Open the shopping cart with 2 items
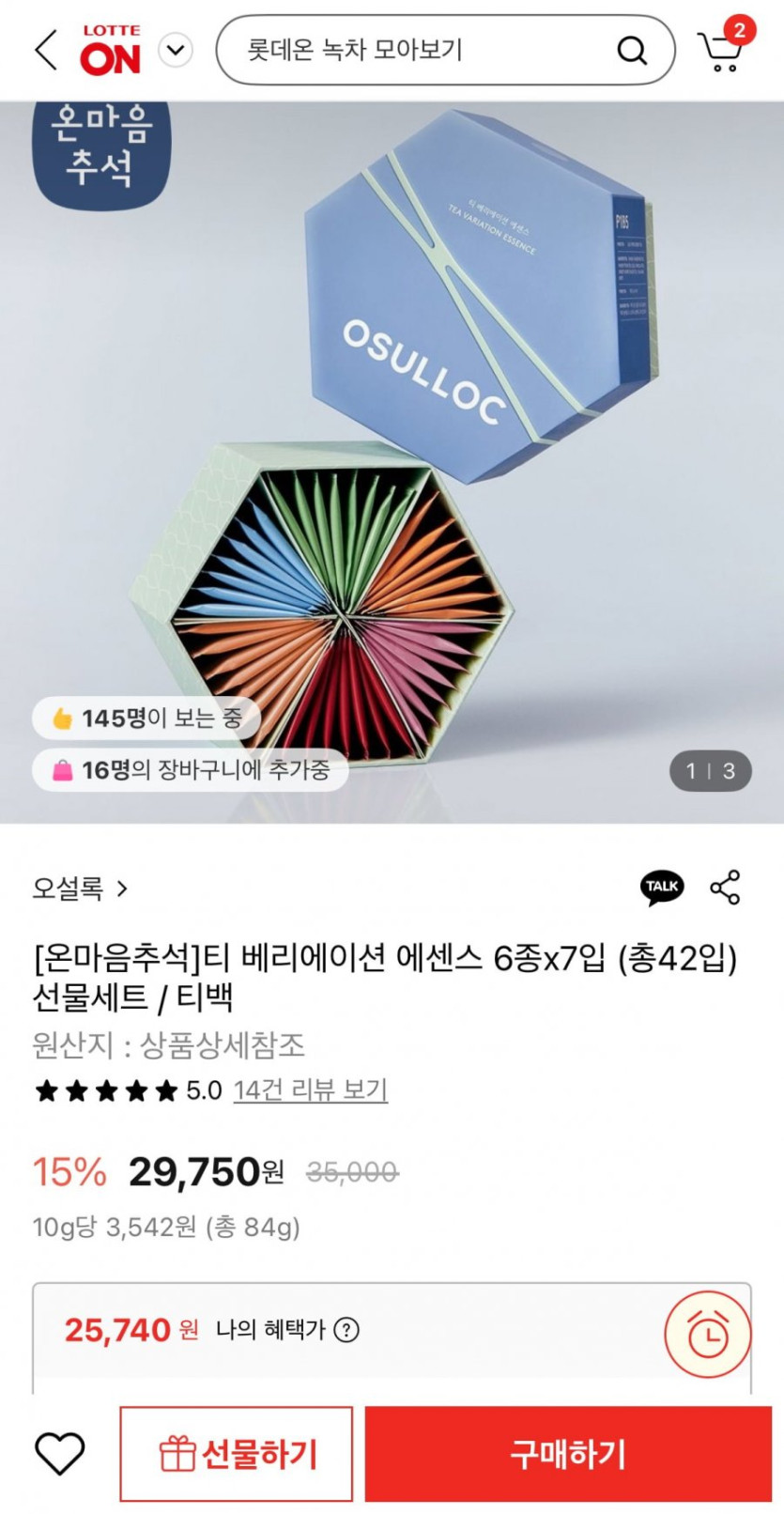This screenshot has height=1514, width=784. point(723,49)
